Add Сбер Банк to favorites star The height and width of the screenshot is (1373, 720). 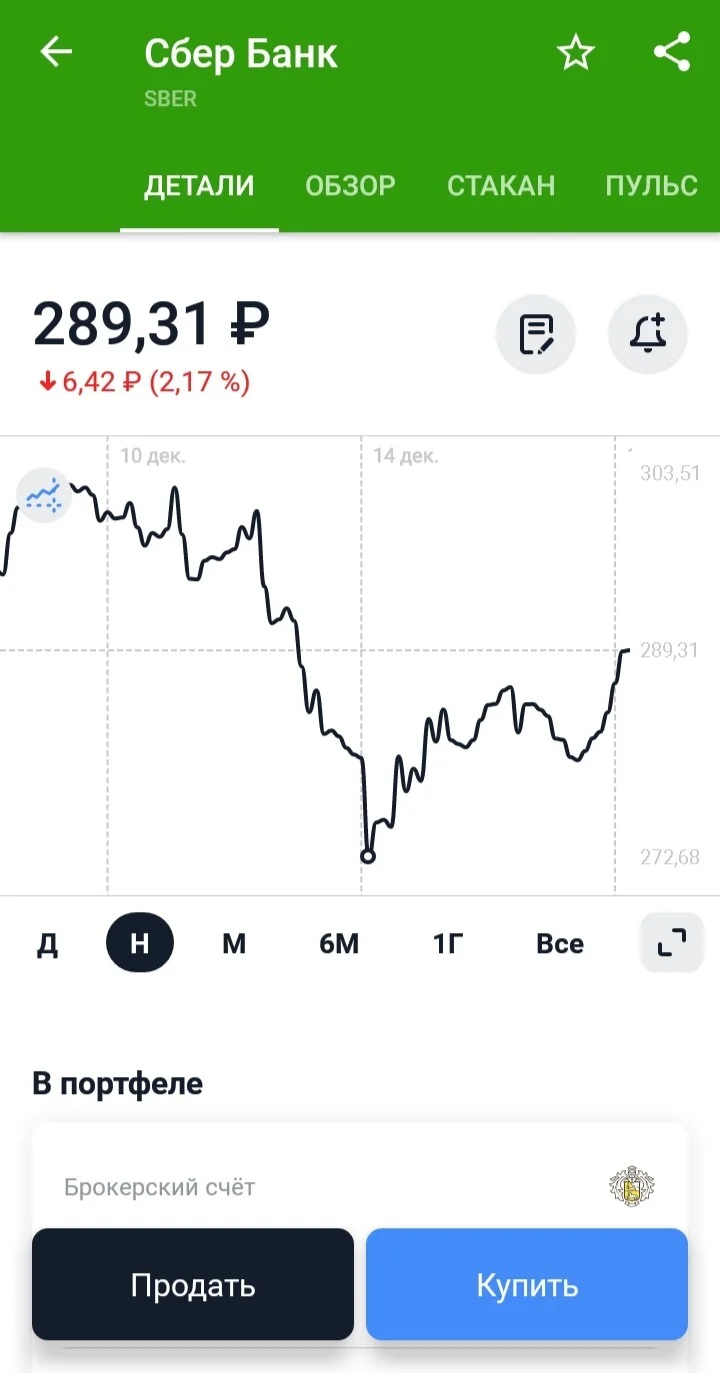[576, 52]
